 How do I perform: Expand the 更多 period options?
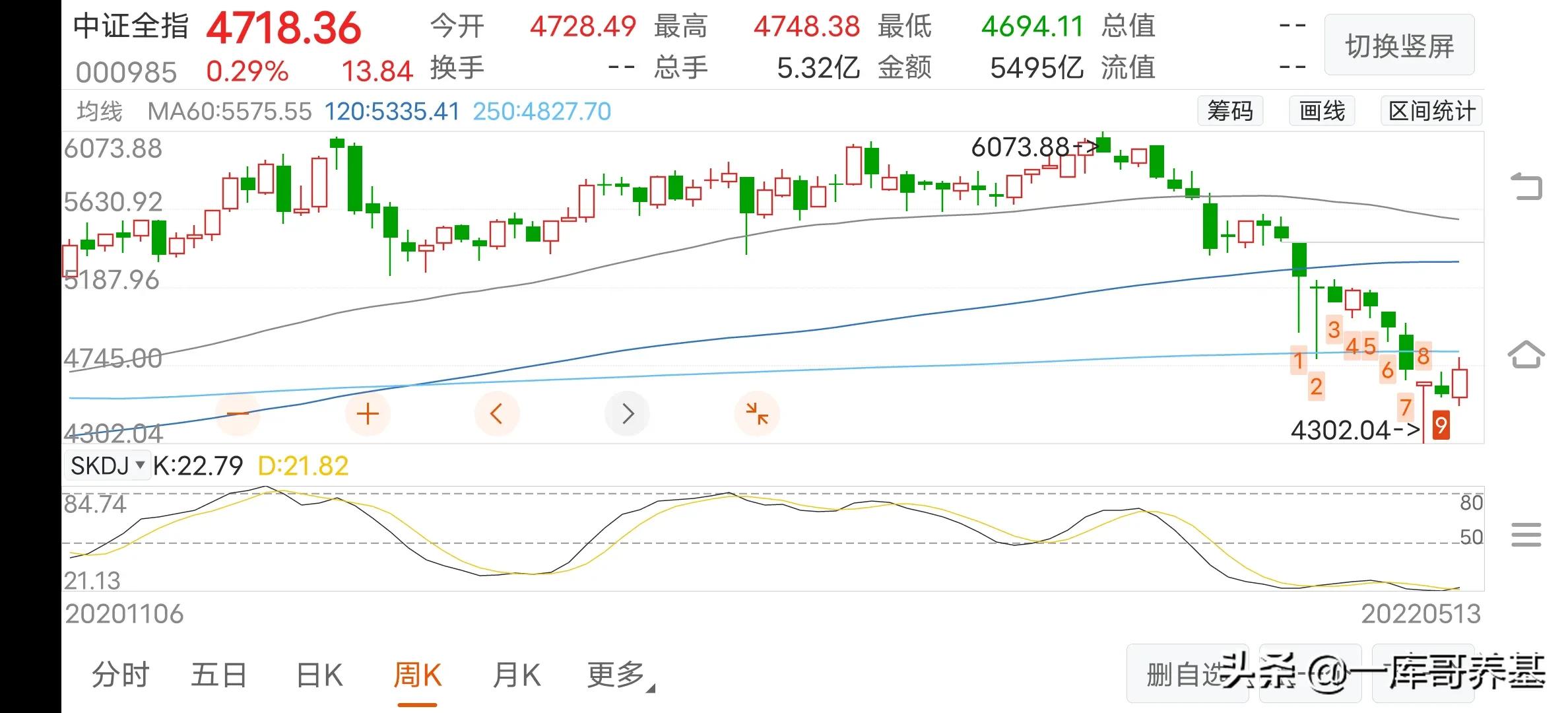(x=618, y=675)
